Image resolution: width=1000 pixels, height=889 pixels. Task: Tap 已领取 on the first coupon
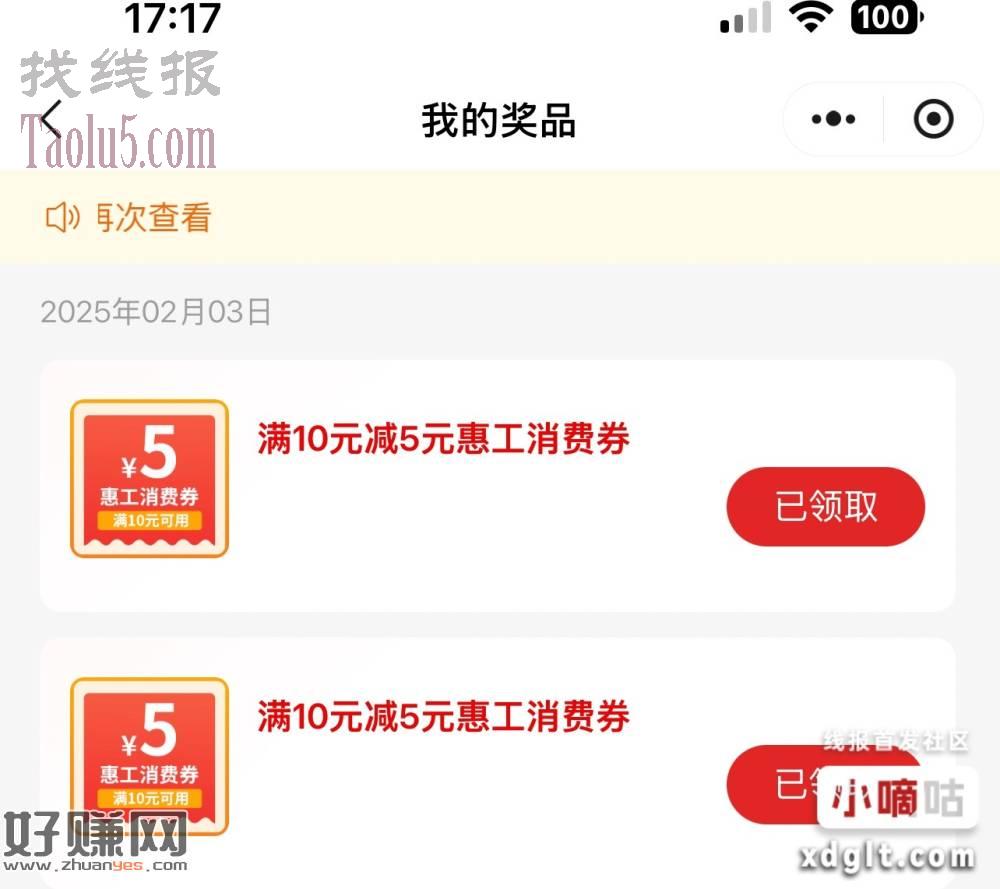pyautogui.click(x=825, y=507)
